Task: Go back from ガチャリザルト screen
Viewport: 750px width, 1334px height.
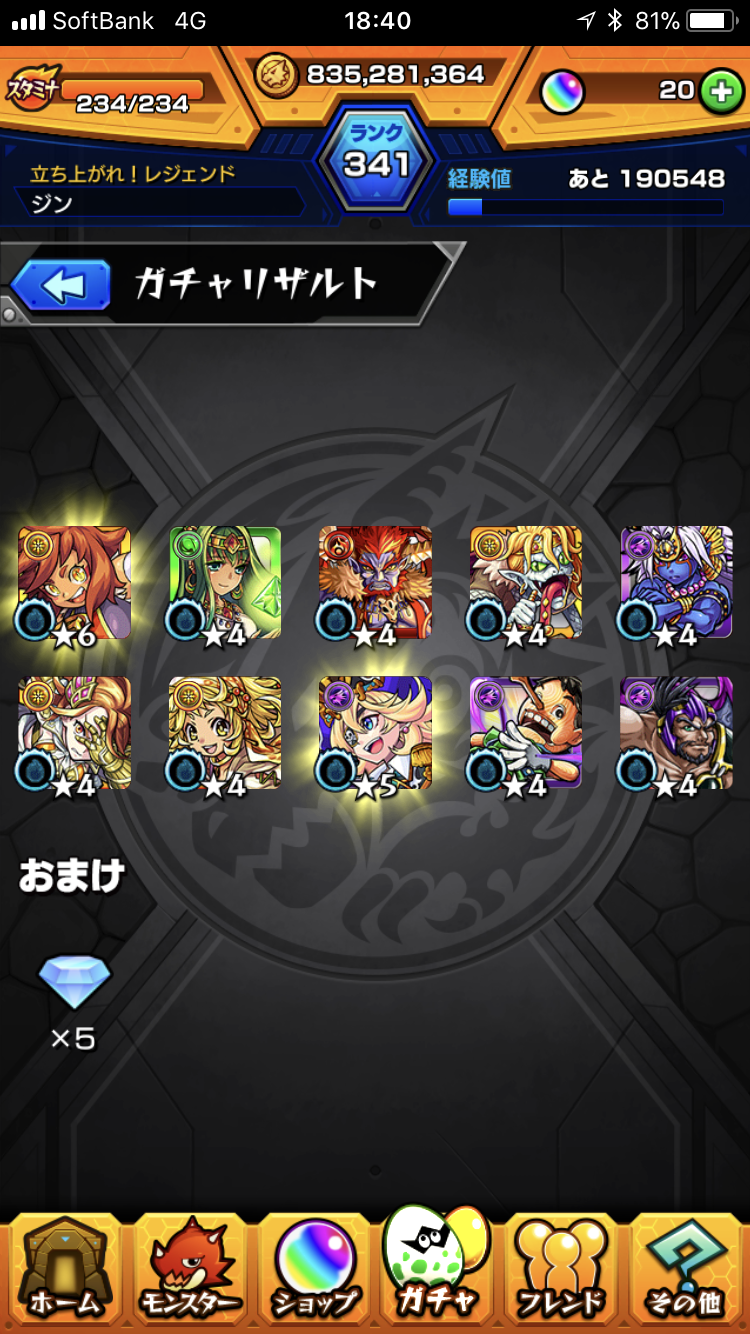Action: click(61, 286)
